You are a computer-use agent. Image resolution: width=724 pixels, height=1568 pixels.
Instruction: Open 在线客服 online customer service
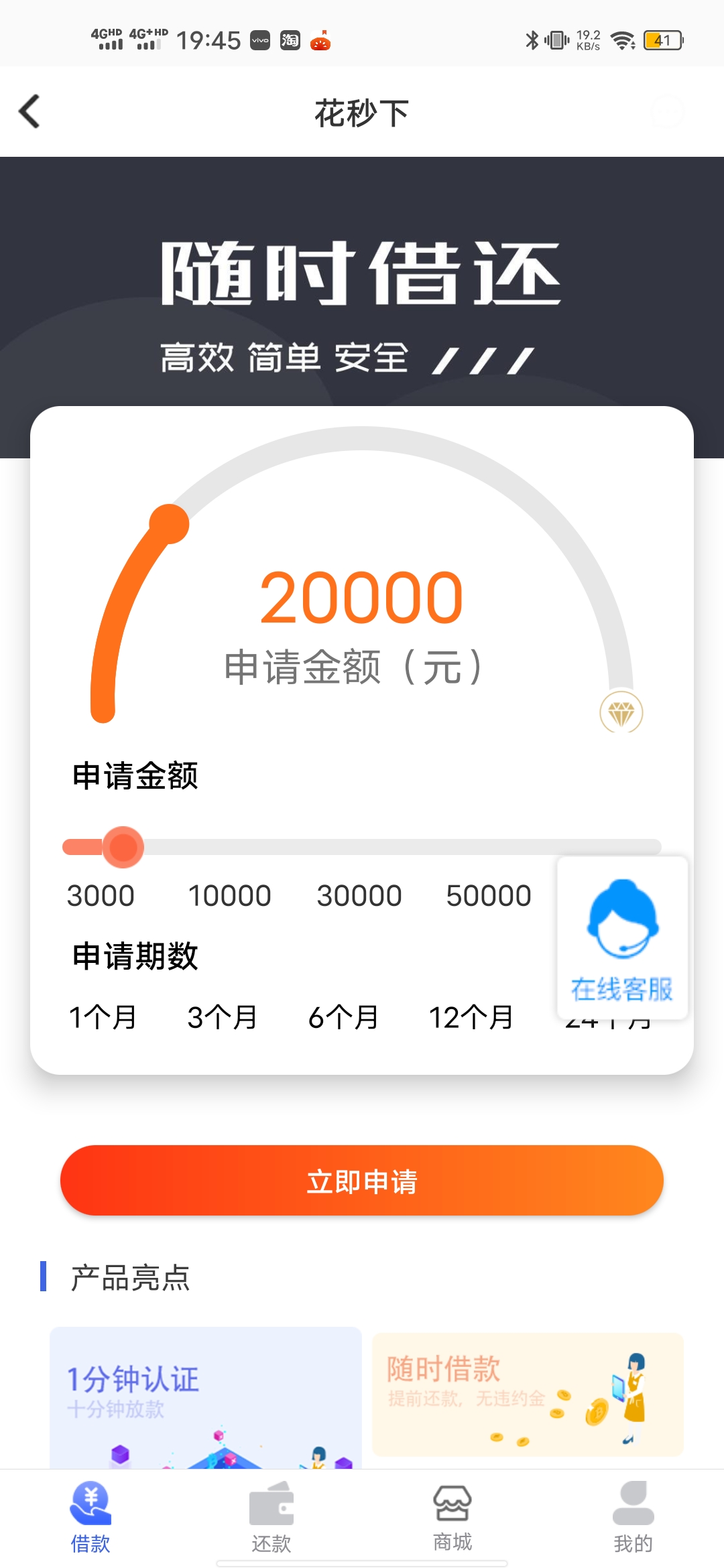pyautogui.click(x=622, y=938)
